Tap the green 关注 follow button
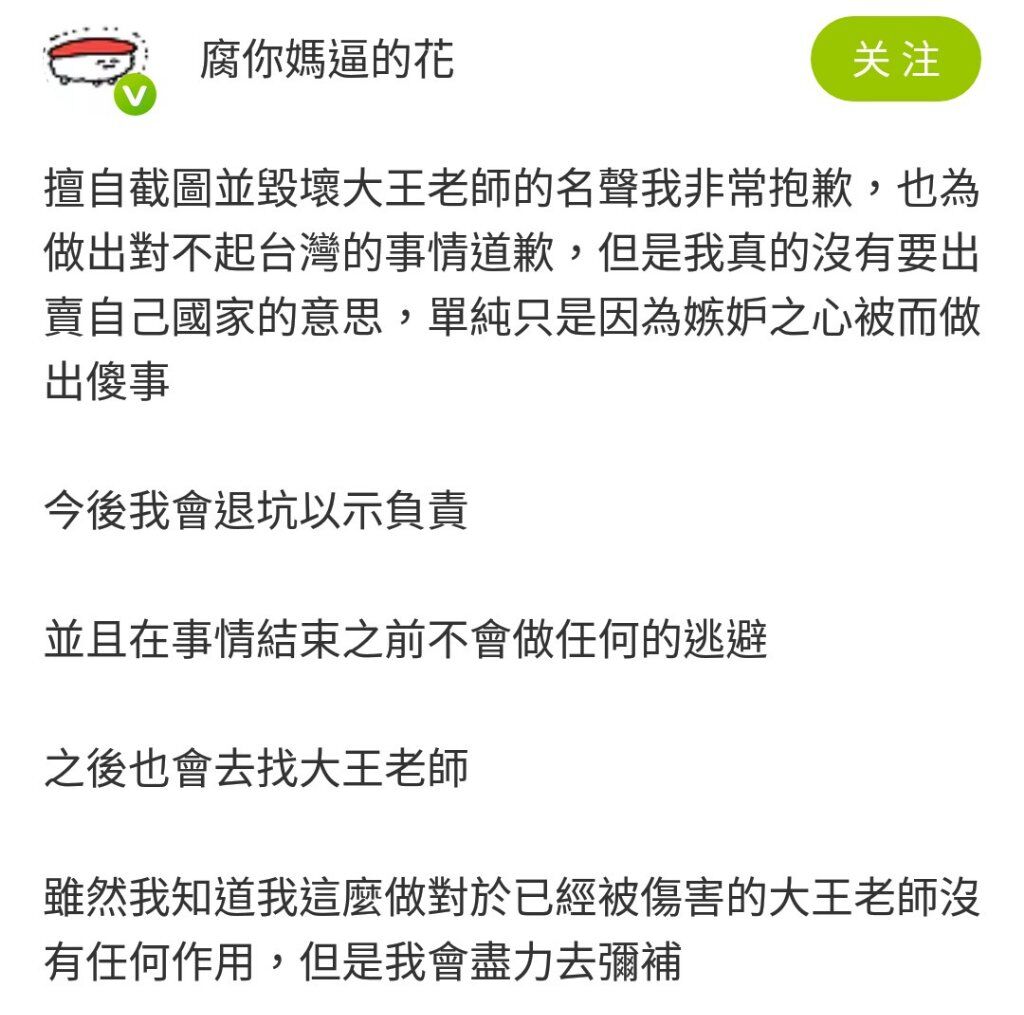The image size is (1024, 1015). point(895,60)
